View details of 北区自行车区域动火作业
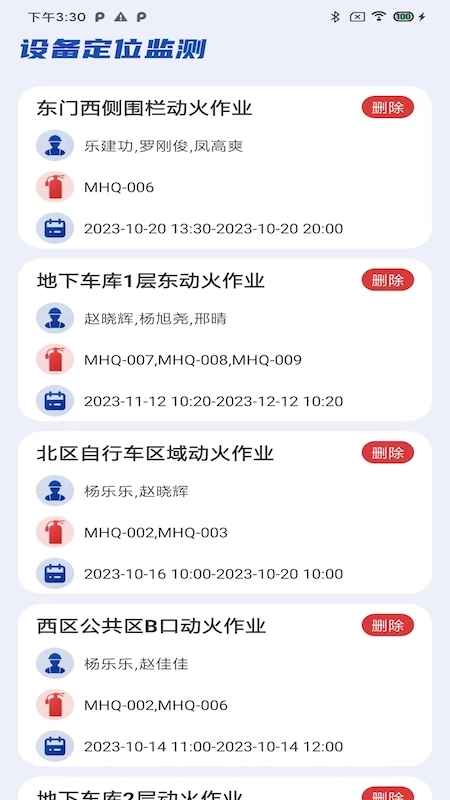The height and width of the screenshot is (800, 450). (x=225, y=512)
